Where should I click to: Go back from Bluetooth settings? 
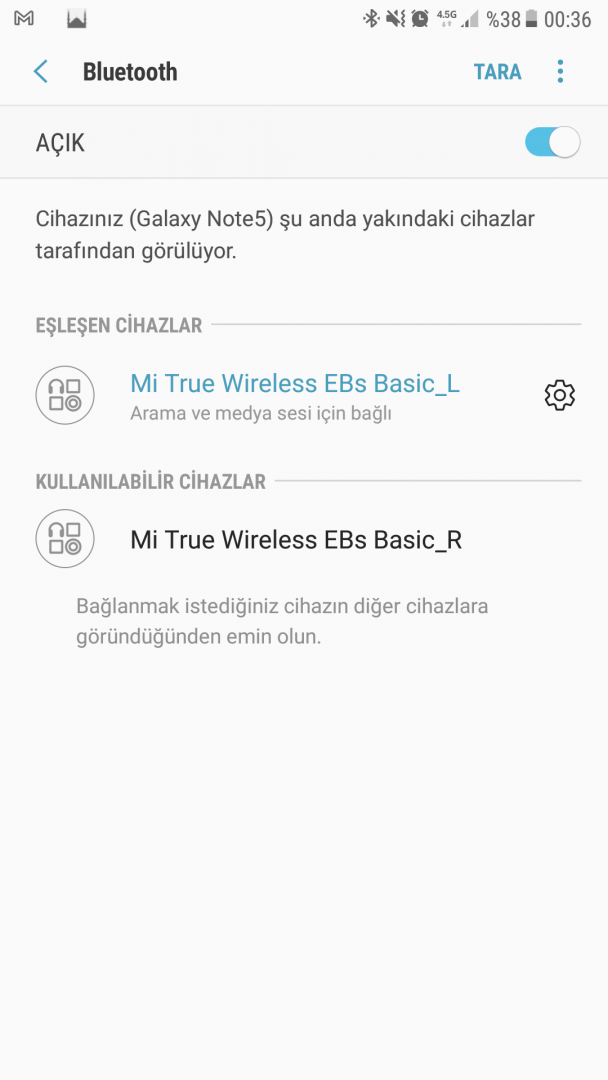[41, 72]
